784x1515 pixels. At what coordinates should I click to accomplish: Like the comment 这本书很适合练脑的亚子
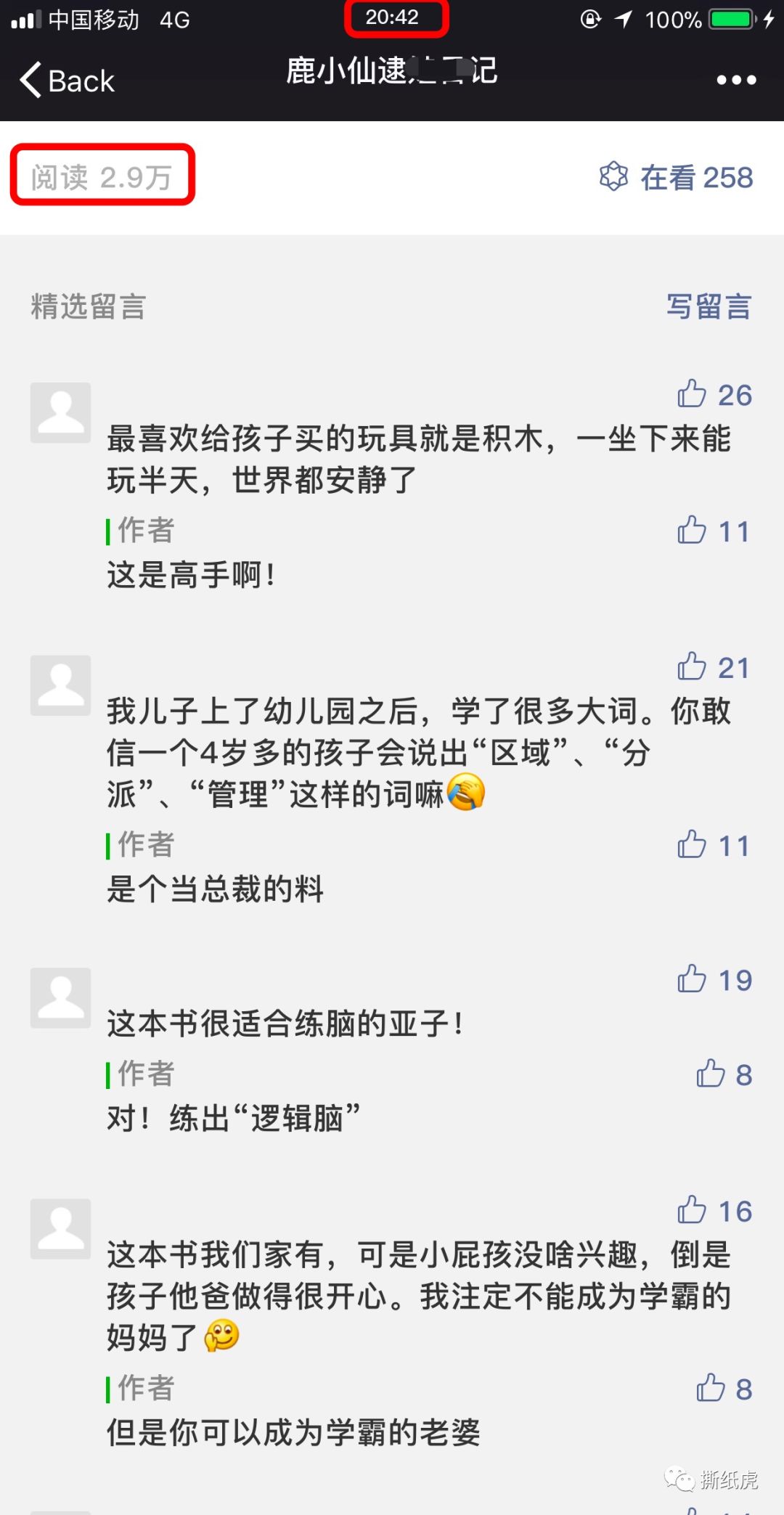[x=693, y=979]
